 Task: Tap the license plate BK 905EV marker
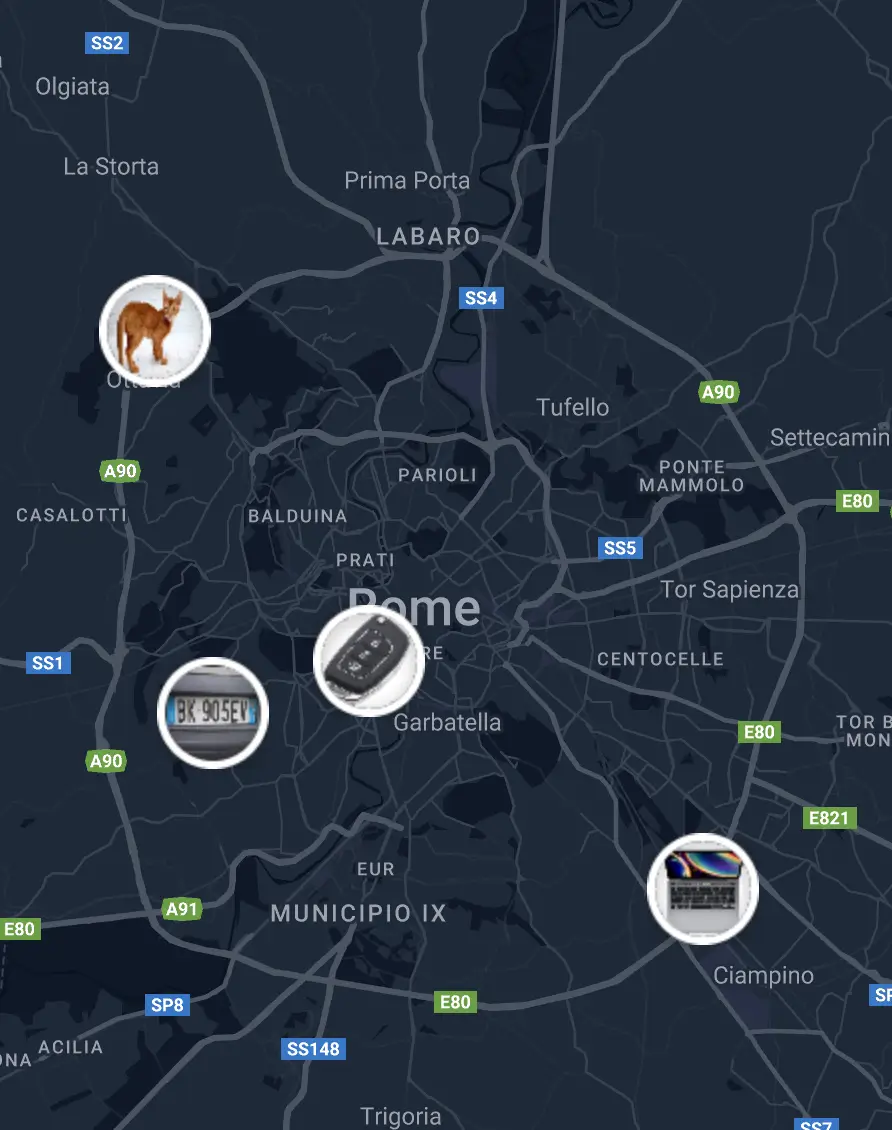213,712
